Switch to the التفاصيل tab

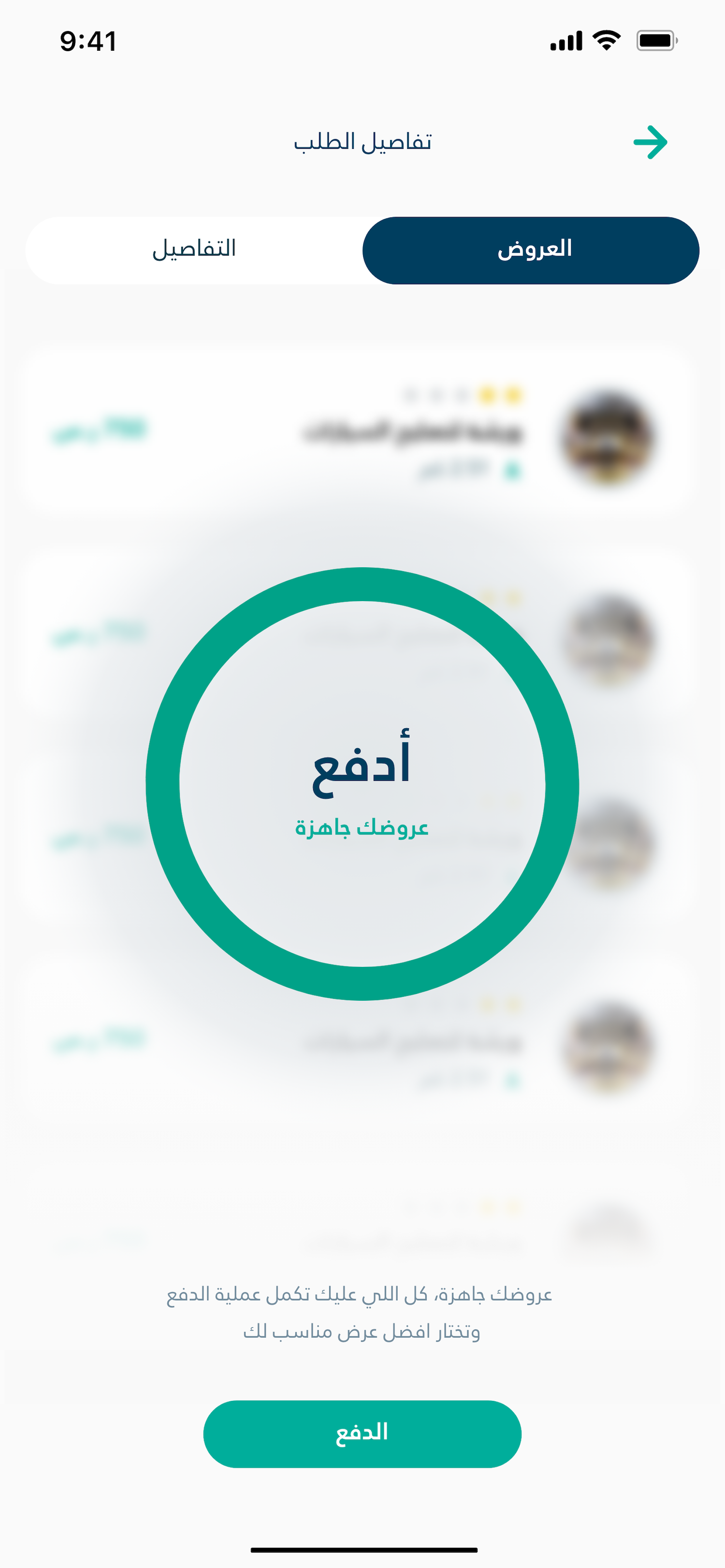pos(194,250)
